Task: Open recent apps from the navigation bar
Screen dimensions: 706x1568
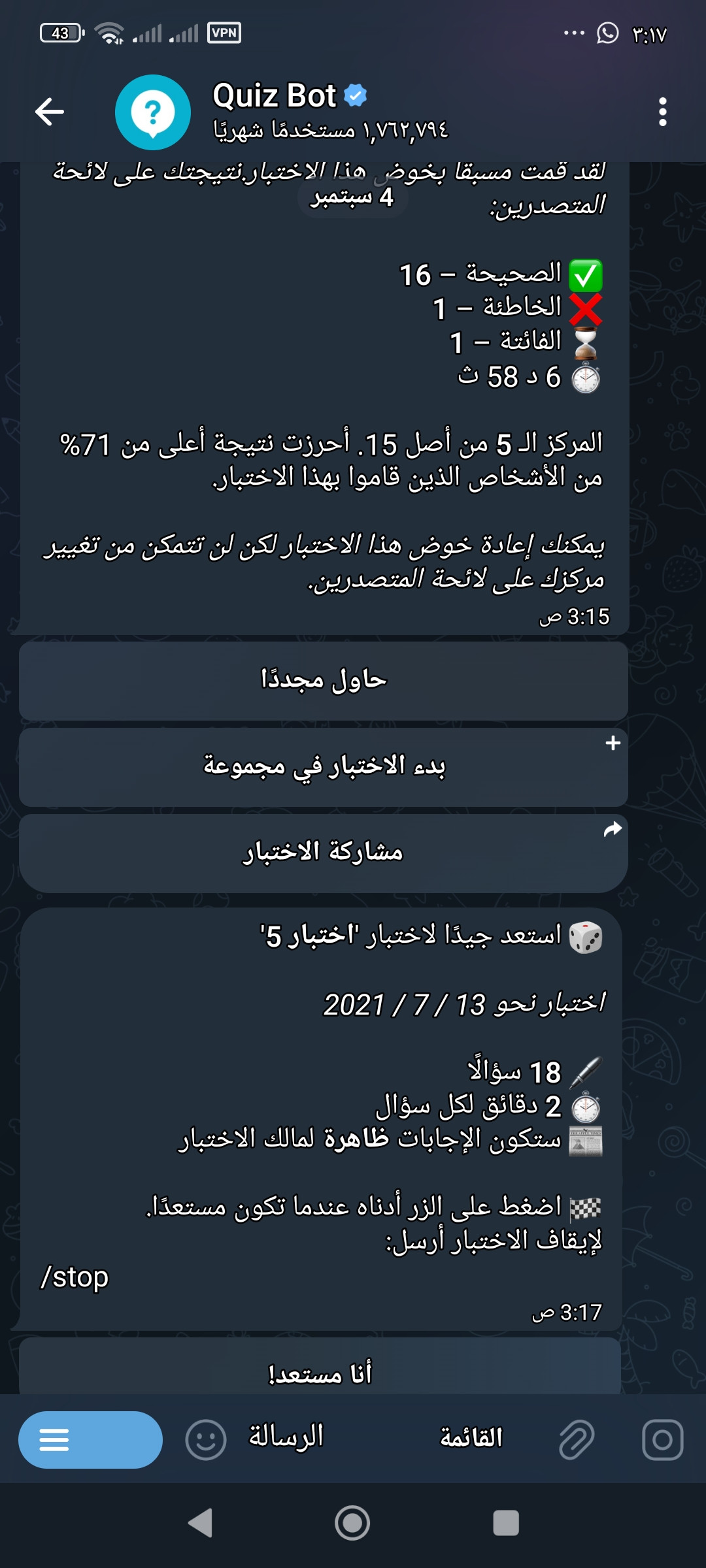Action: pos(505,1523)
